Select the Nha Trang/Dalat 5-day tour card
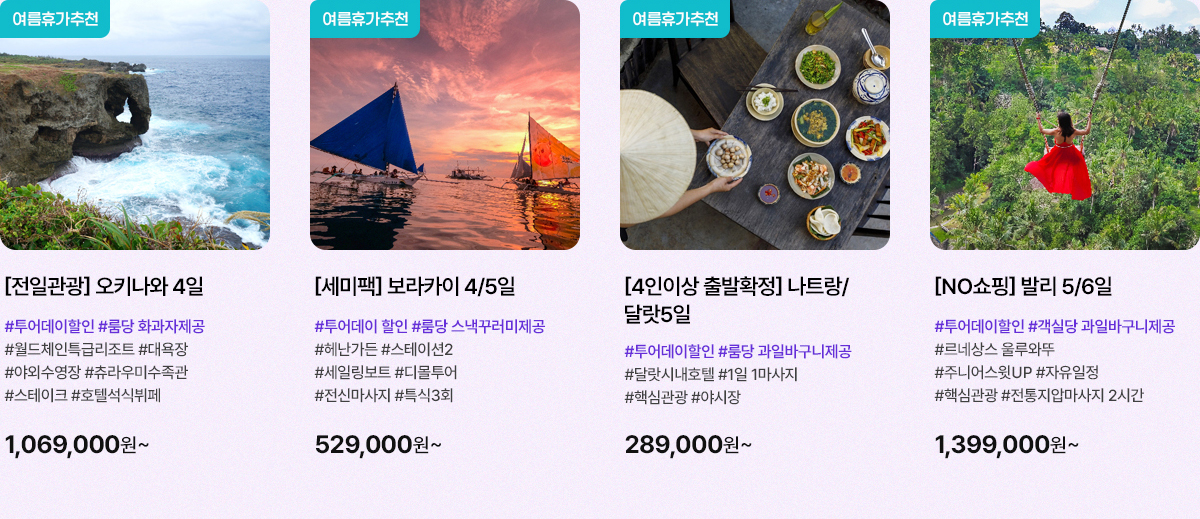Viewport: 1200px width, 519px height. (x=735, y=299)
